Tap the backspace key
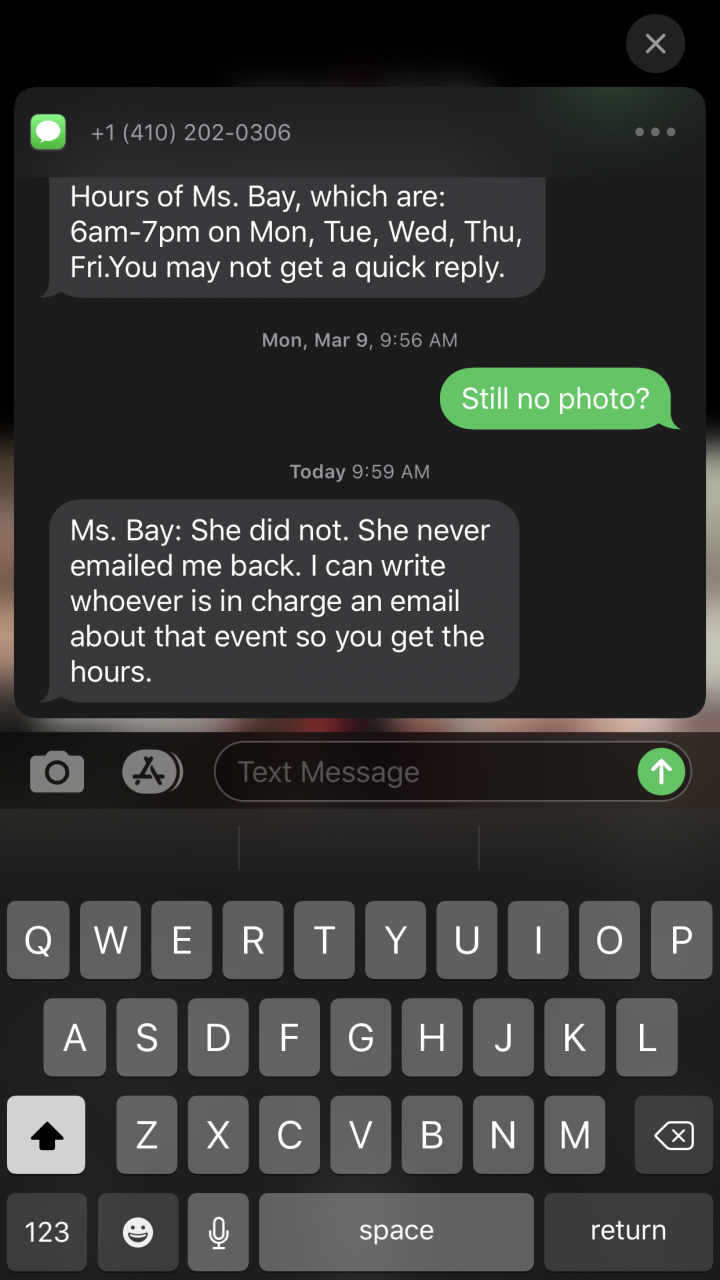Viewport: 720px width, 1280px height. click(674, 1135)
